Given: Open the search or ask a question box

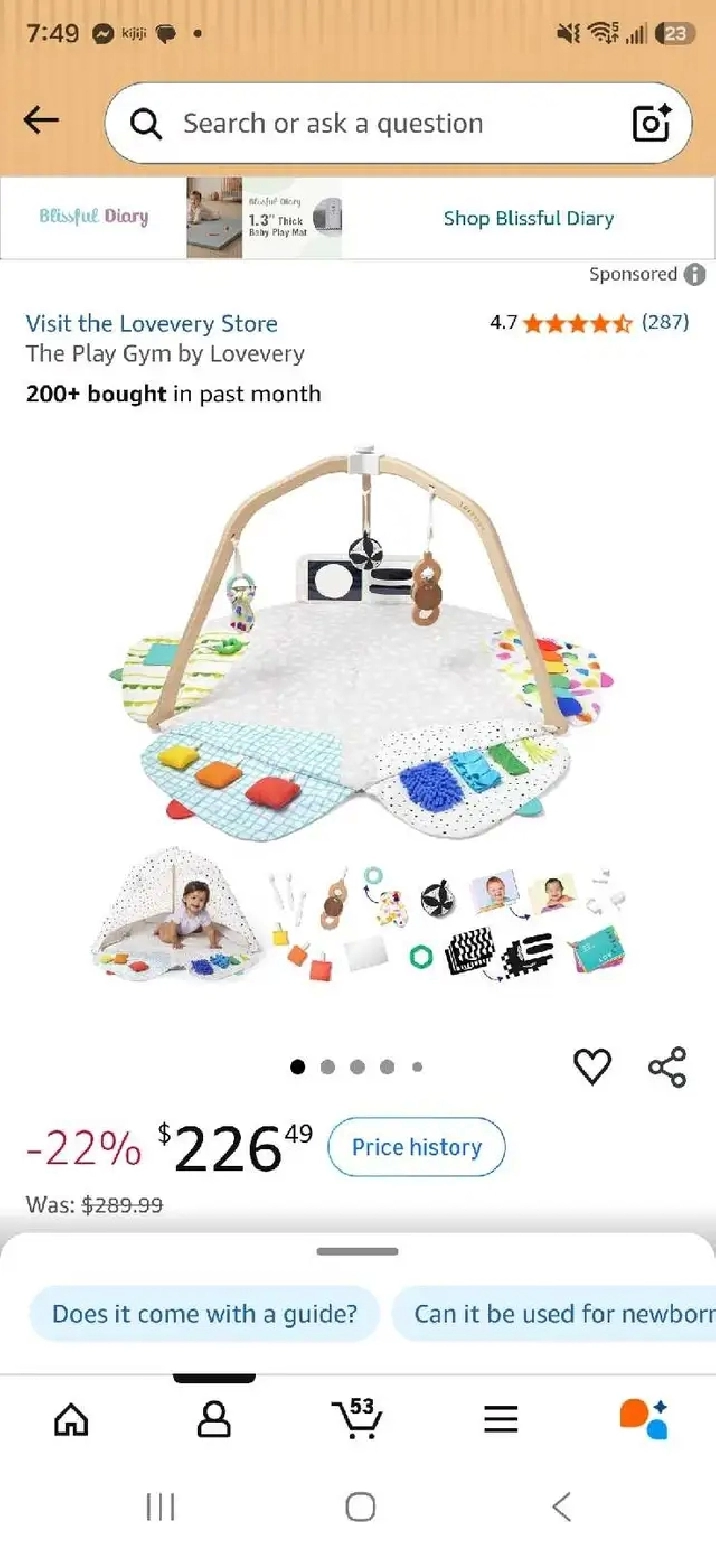Looking at the screenshot, I should coord(398,123).
